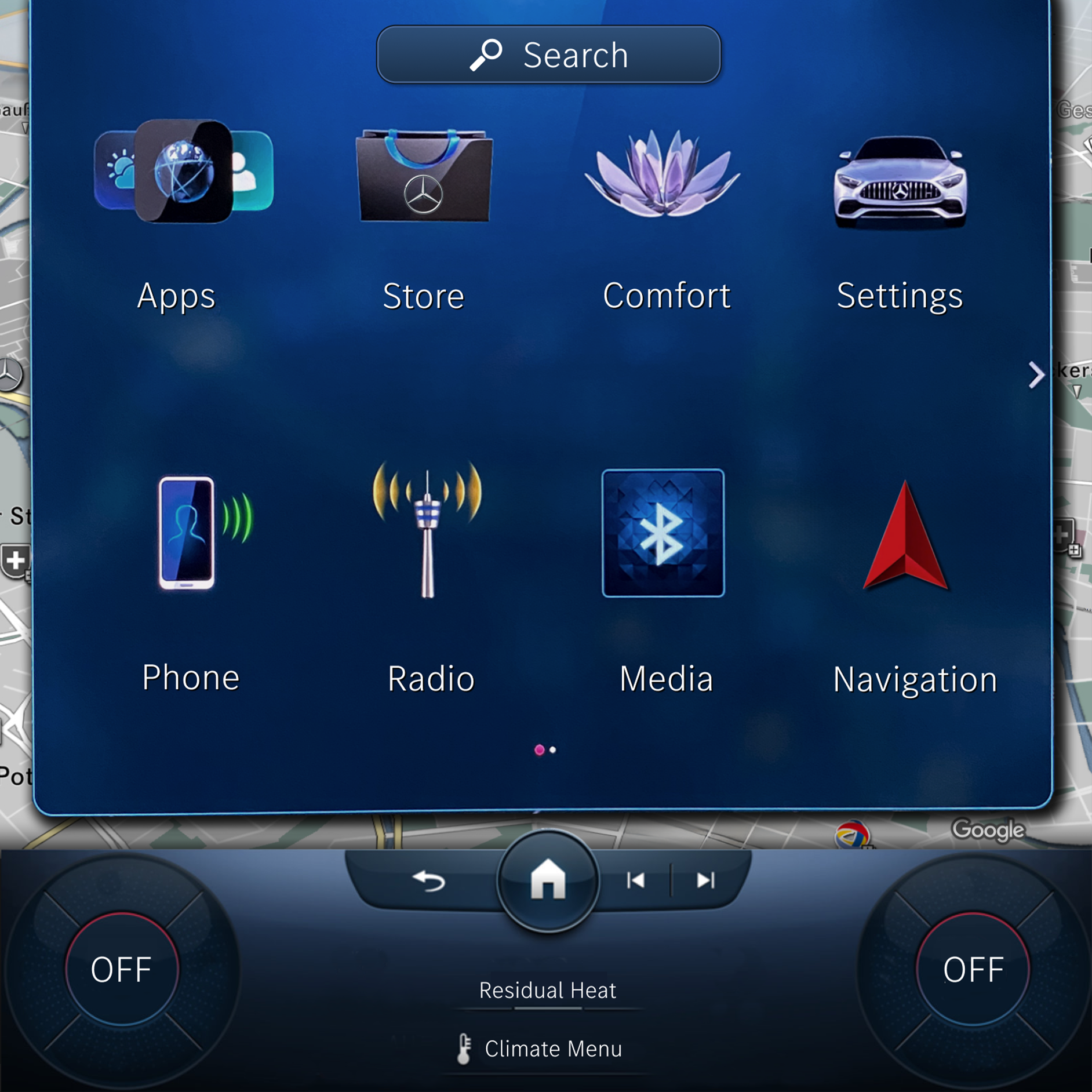Tap the back arrow button
The height and width of the screenshot is (1092, 1092).
pyautogui.click(x=429, y=880)
